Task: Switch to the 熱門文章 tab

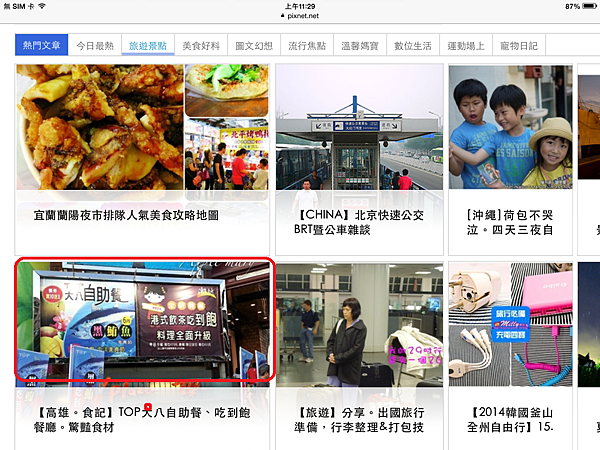Action: [42, 45]
